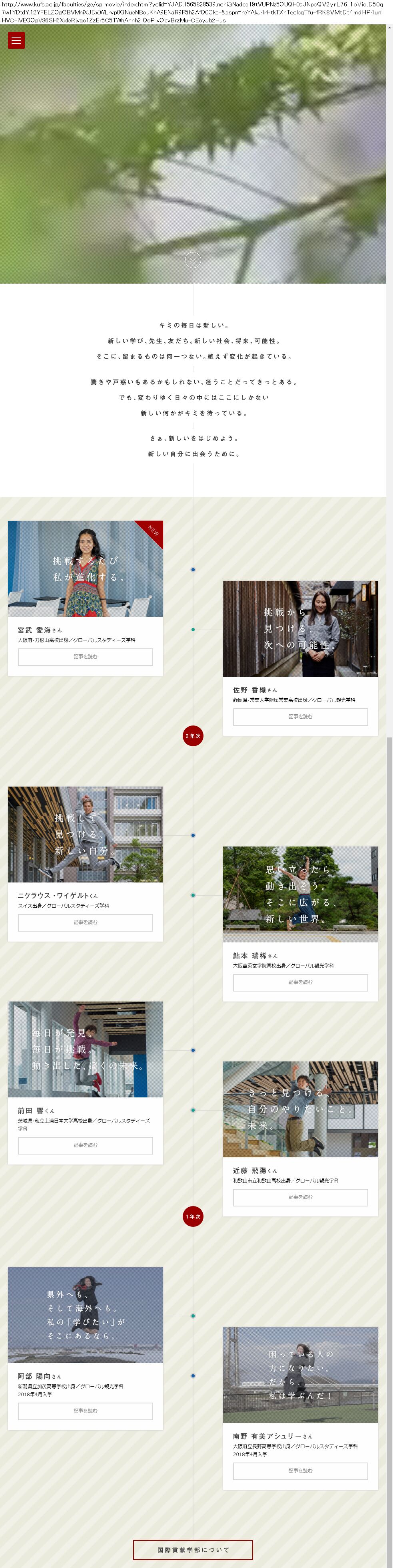Read article for 前田 響
The height and width of the screenshot is (1568, 393).
85,1145
